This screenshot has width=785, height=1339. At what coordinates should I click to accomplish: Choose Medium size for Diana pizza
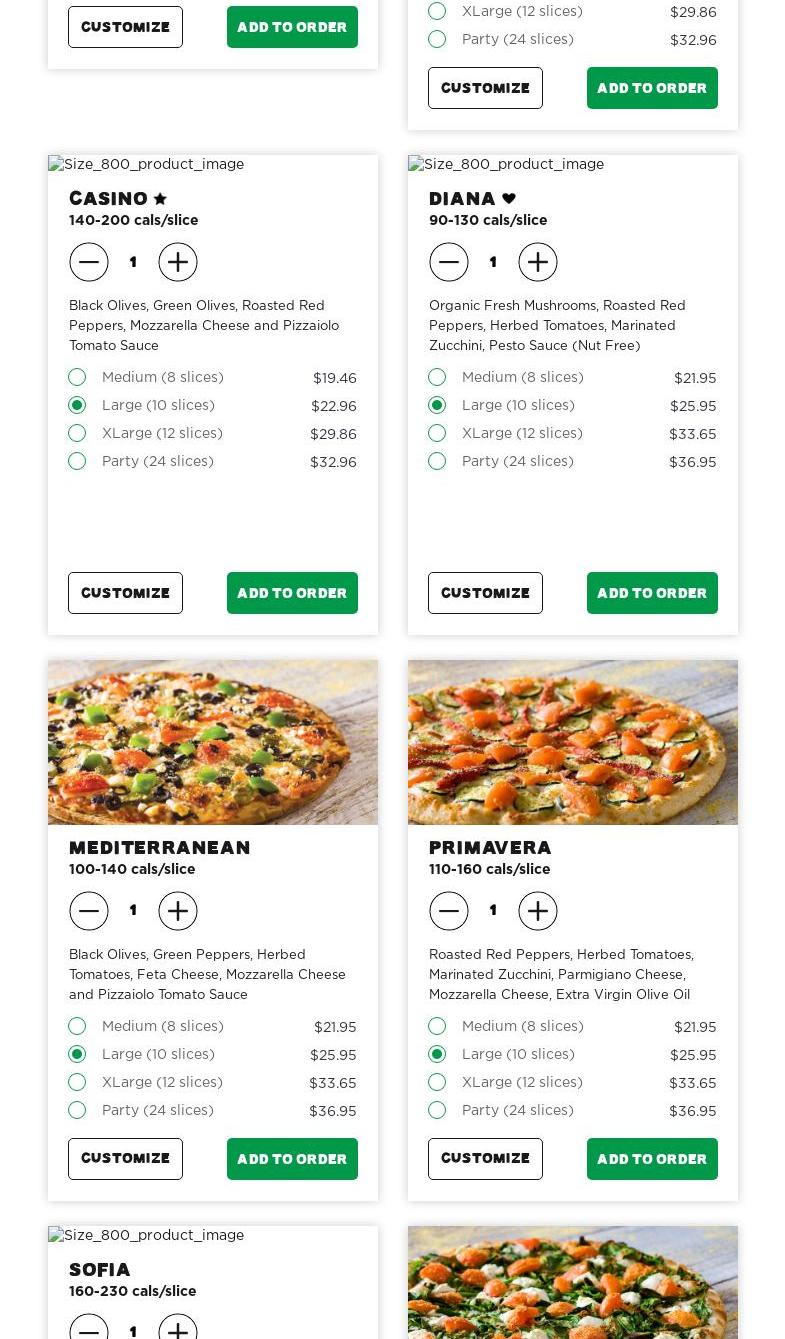pos(437,377)
